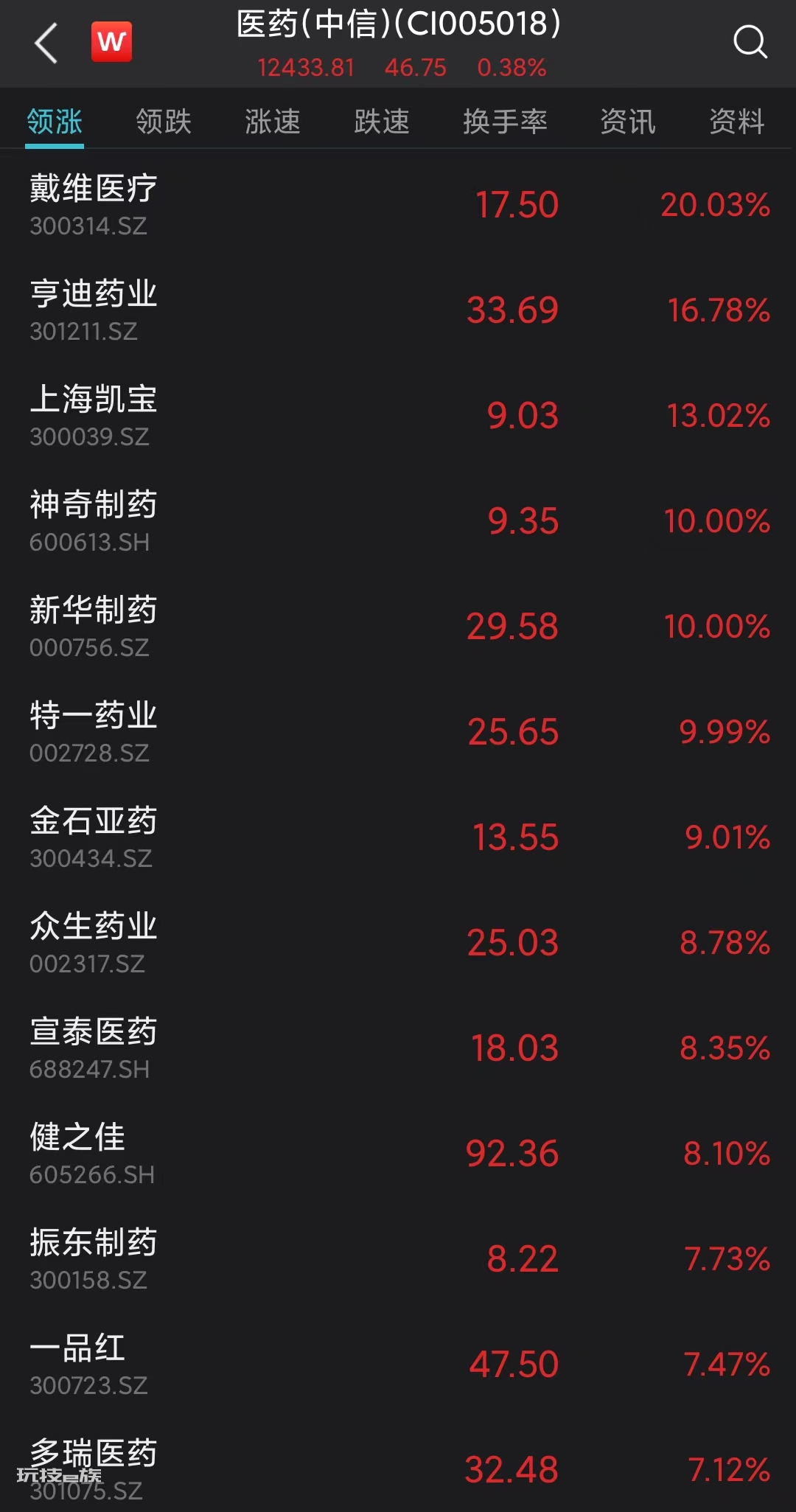796x1512 pixels.
Task: Switch to the 领跌 tab
Action: pos(164,122)
